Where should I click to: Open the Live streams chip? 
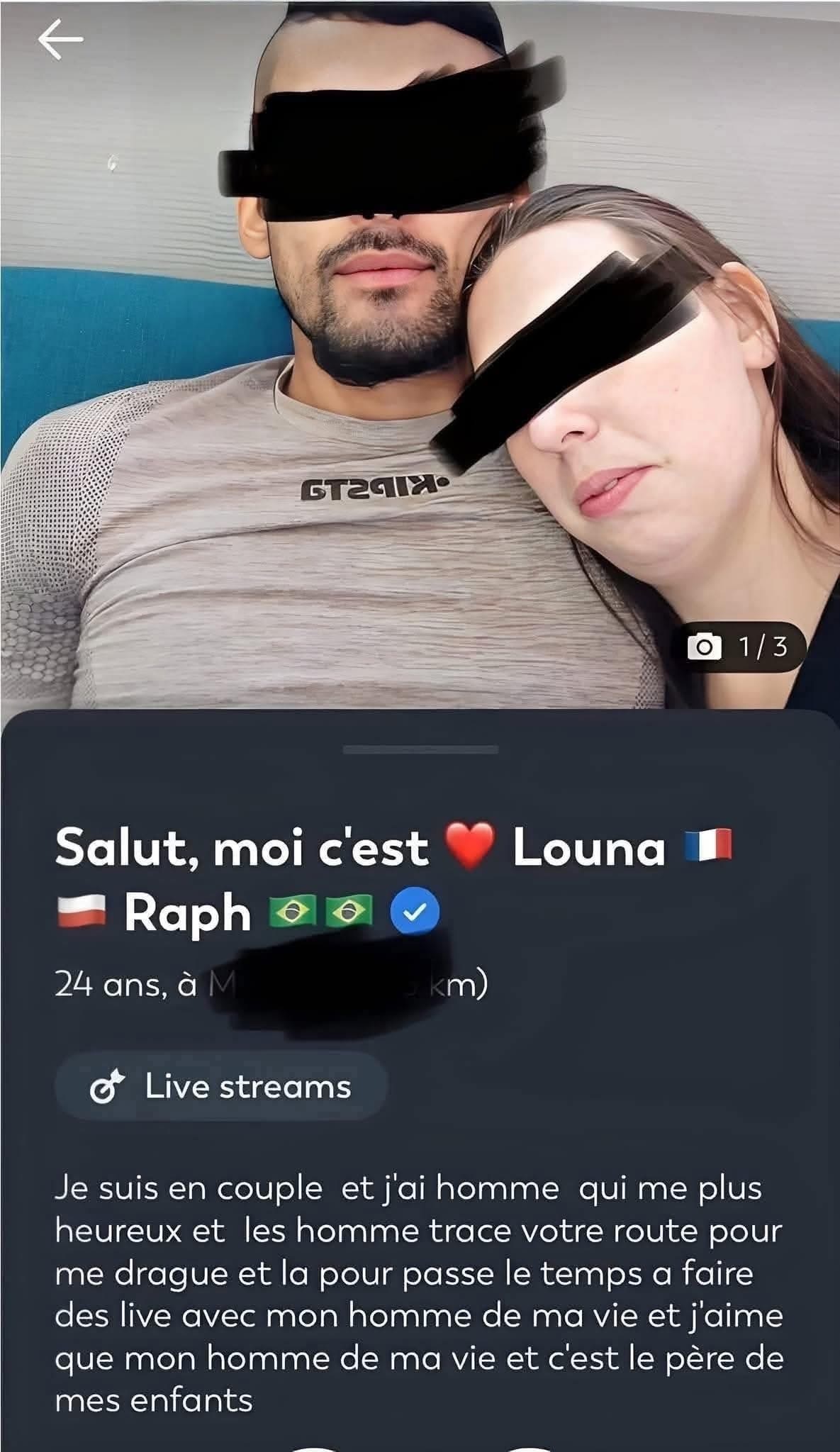(221, 1086)
